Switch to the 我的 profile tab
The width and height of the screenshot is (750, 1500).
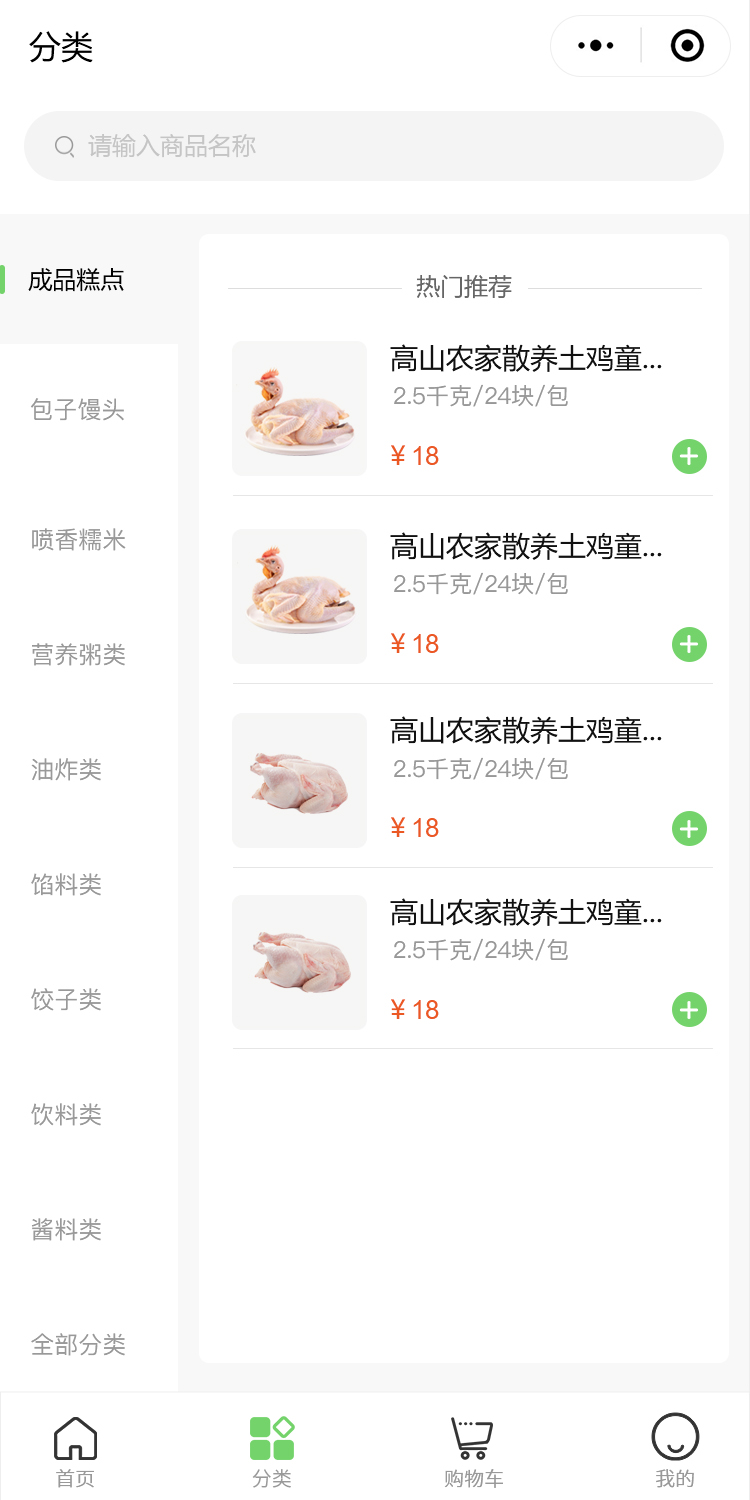pos(675,1450)
